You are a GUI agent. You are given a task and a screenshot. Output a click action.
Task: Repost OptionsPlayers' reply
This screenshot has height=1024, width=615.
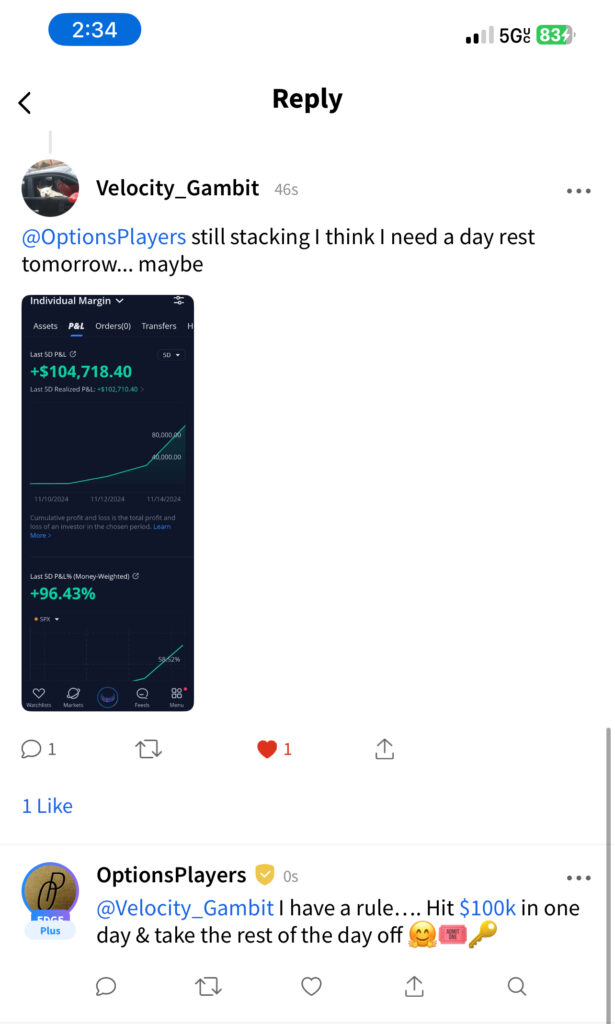coord(208,986)
